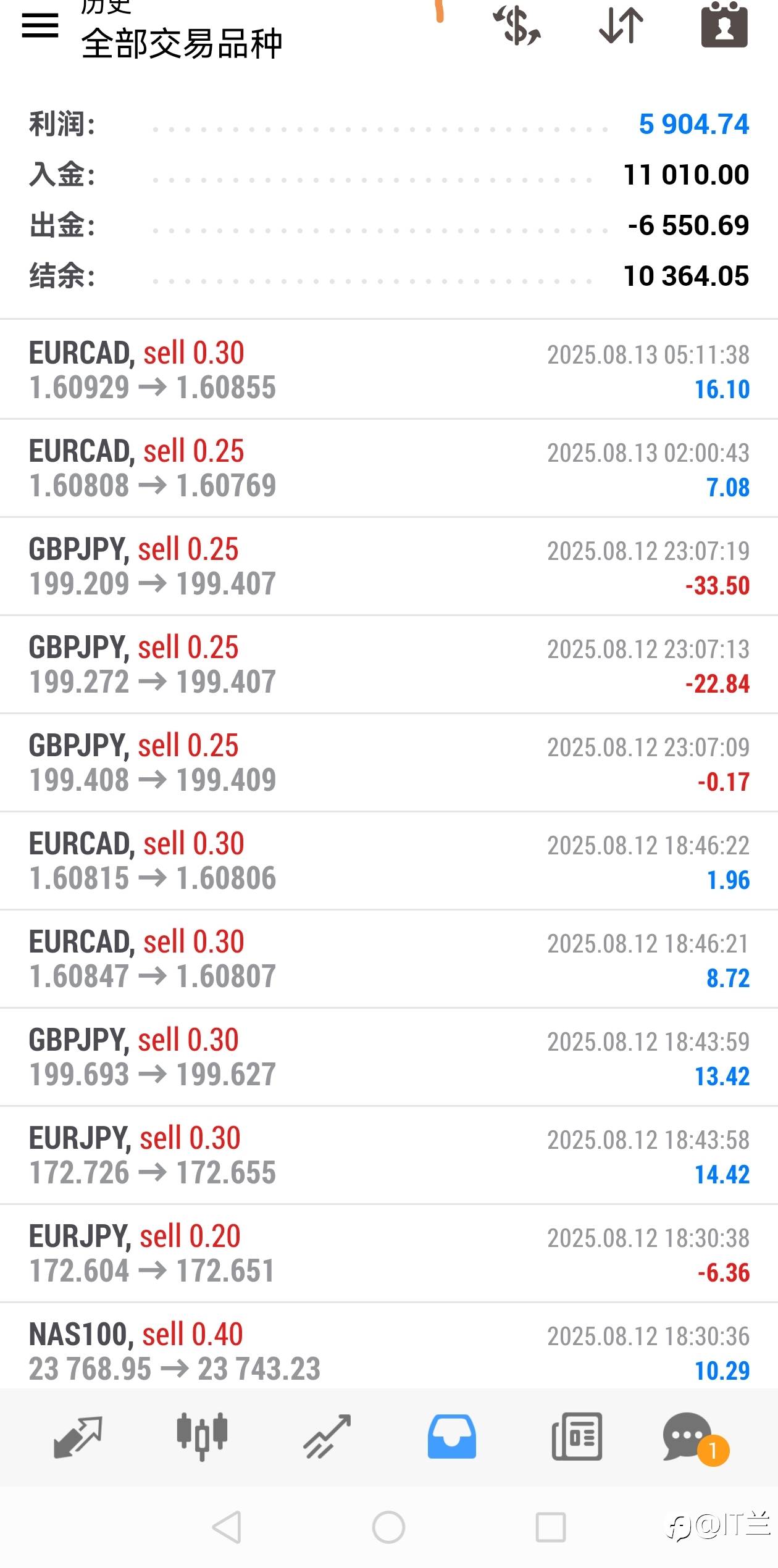The width and height of the screenshot is (778, 1568).
Task: Open EURCAD trade with 8.72 profit
Action: 389,959
